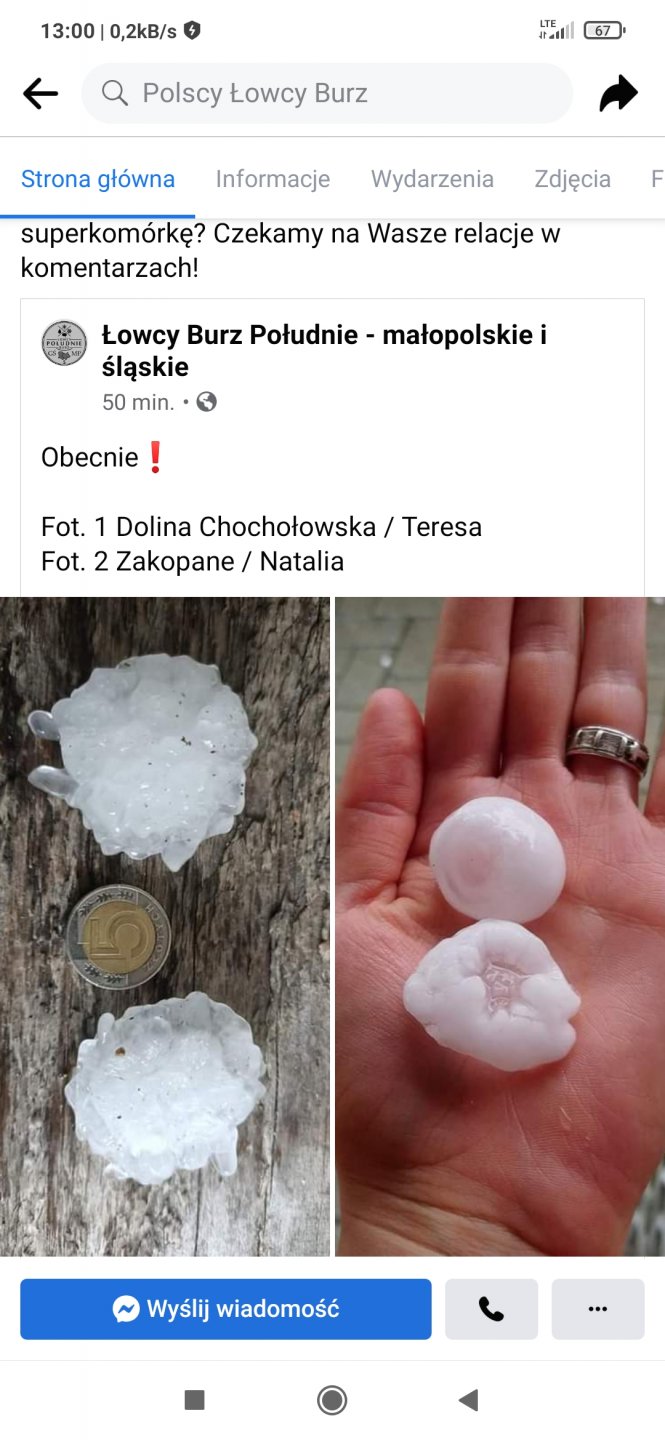Viewport: 665px width, 1440px height.
Task: Go back using the top-left arrow
Action: click(x=40, y=94)
